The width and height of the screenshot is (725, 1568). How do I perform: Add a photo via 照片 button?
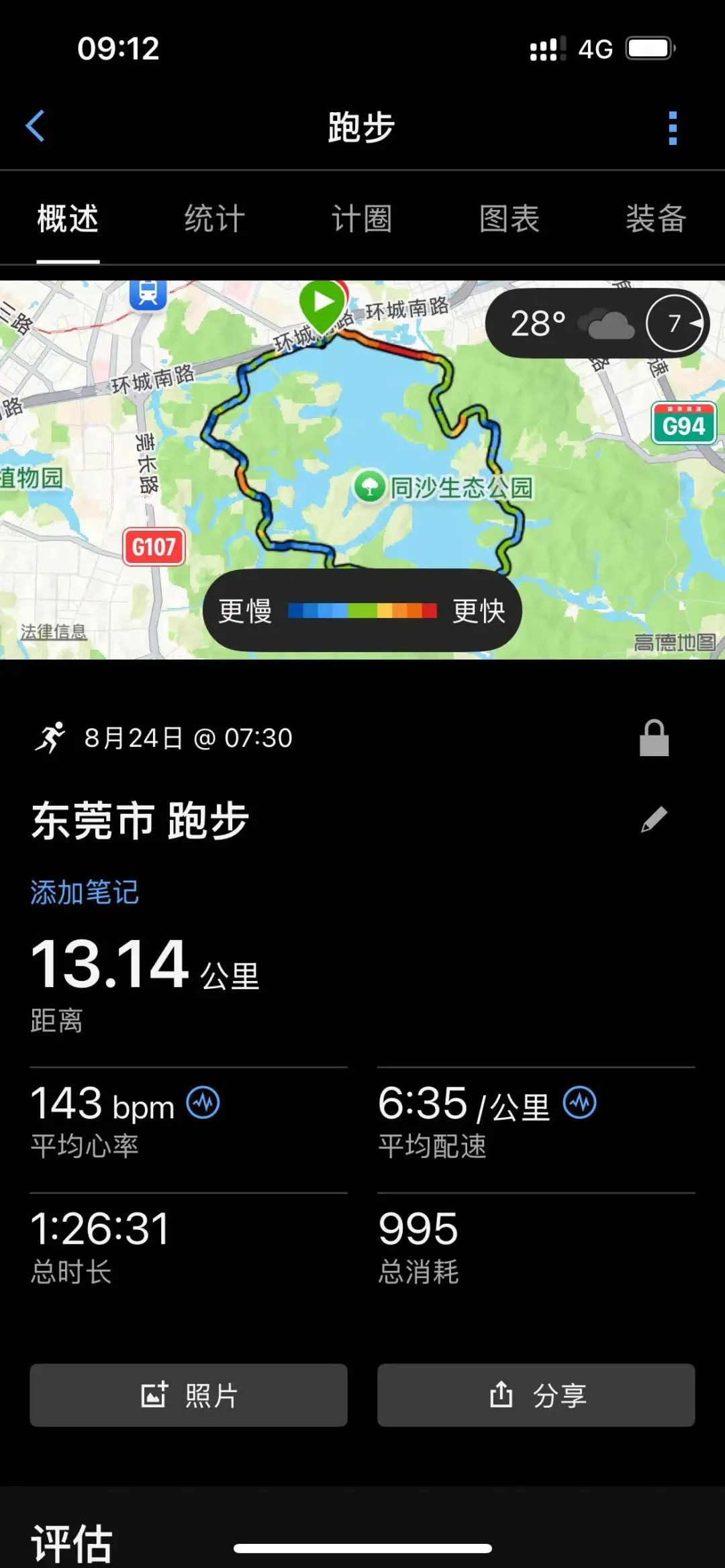[x=189, y=1395]
